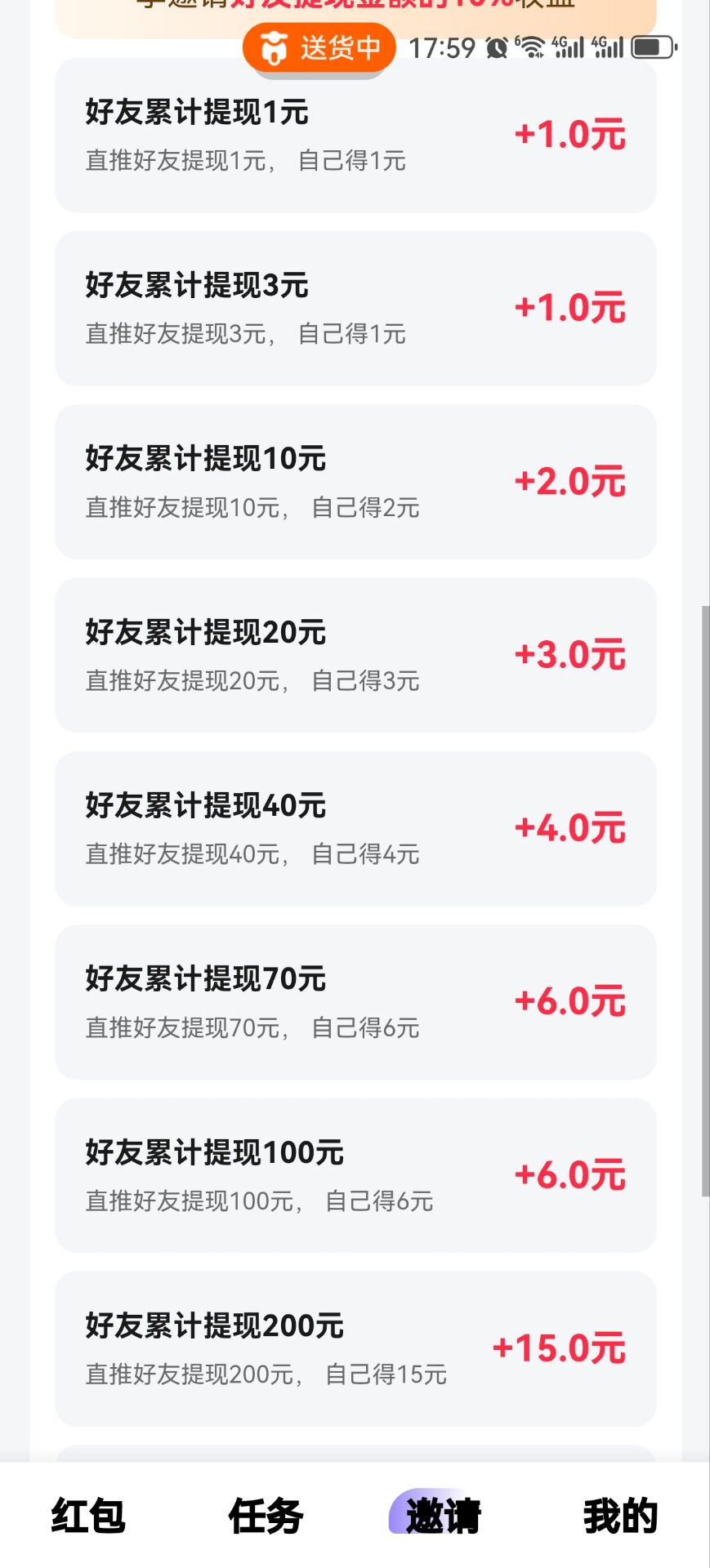Image resolution: width=710 pixels, height=1568 pixels.
Task: Tap the +1.0元 reward next to 3元 milestone
Action: (569, 308)
